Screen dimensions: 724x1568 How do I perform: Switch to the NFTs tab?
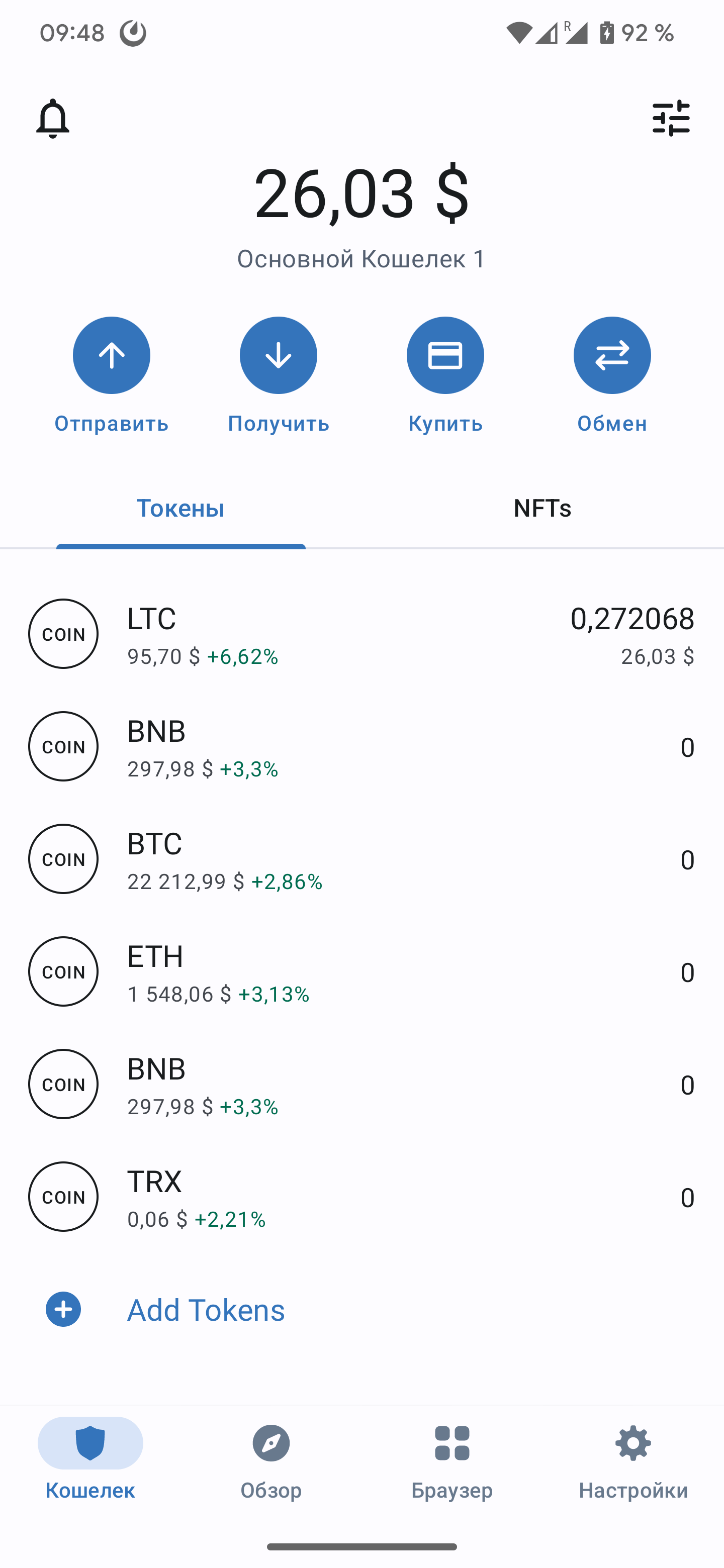[x=542, y=508]
